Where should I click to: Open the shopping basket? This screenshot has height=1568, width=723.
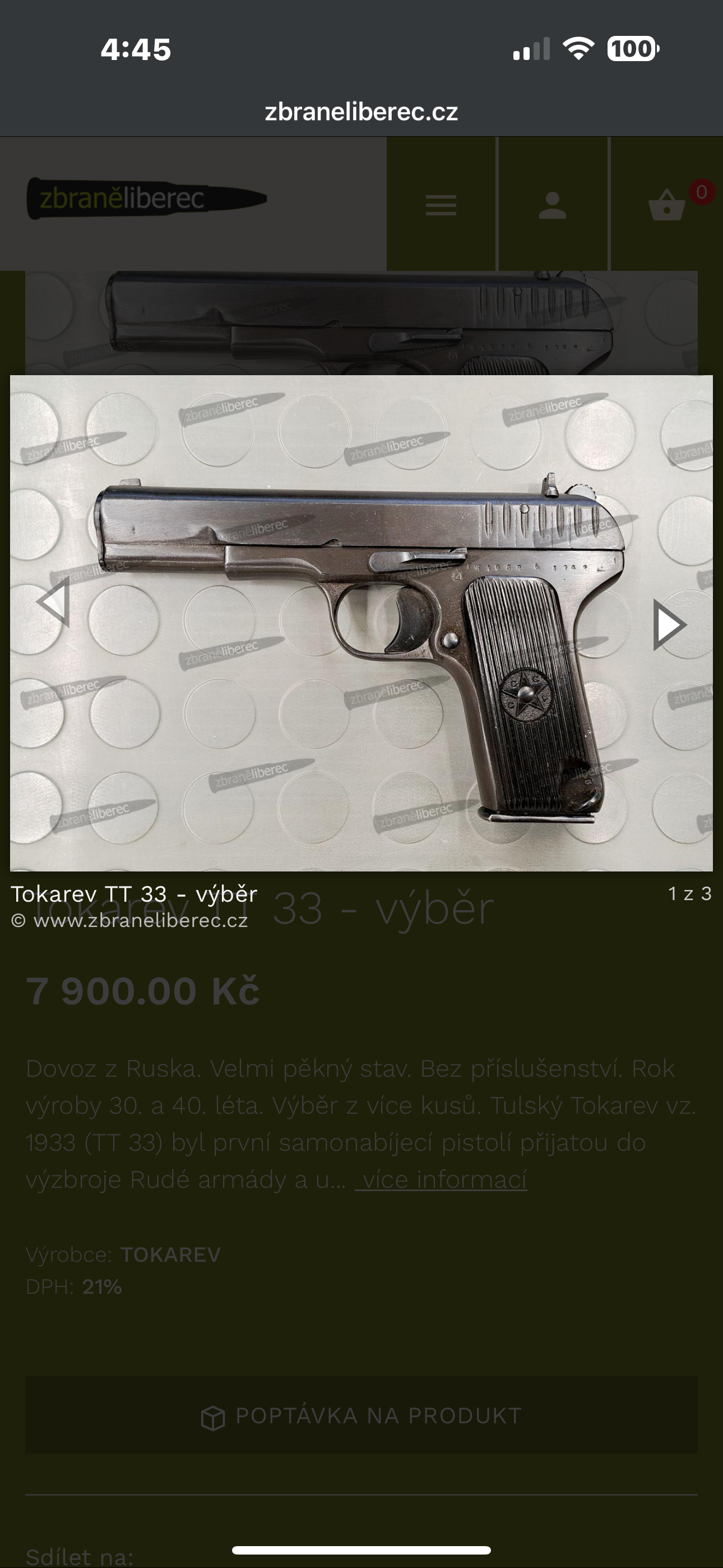[668, 205]
